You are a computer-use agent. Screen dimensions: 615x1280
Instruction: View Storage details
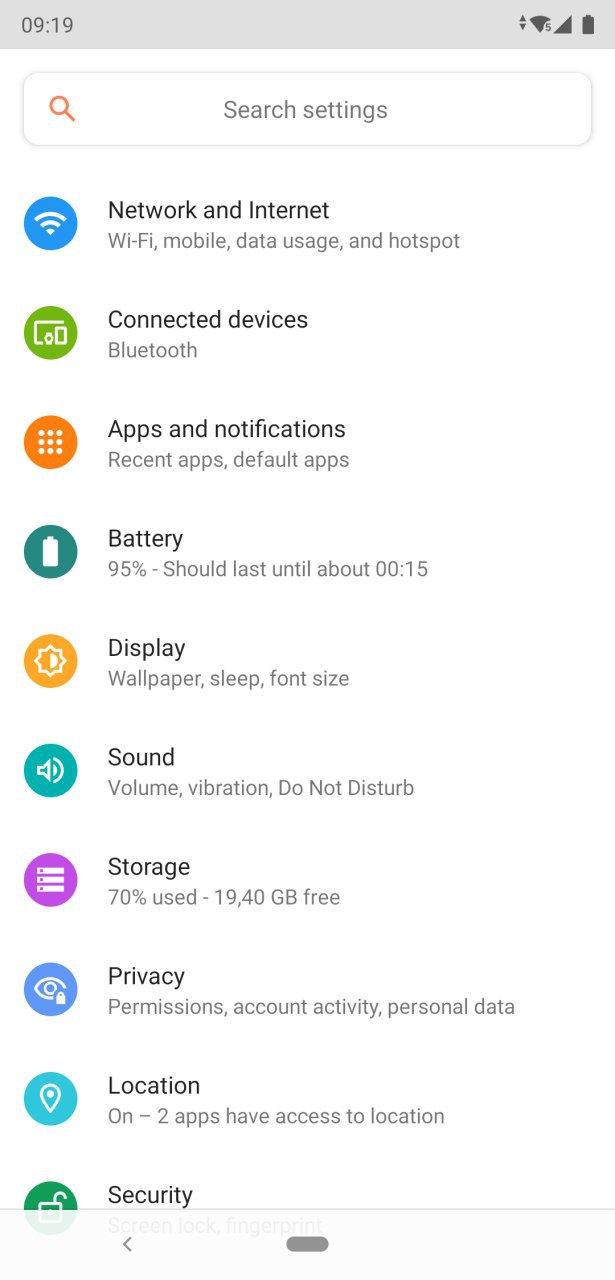(307, 881)
